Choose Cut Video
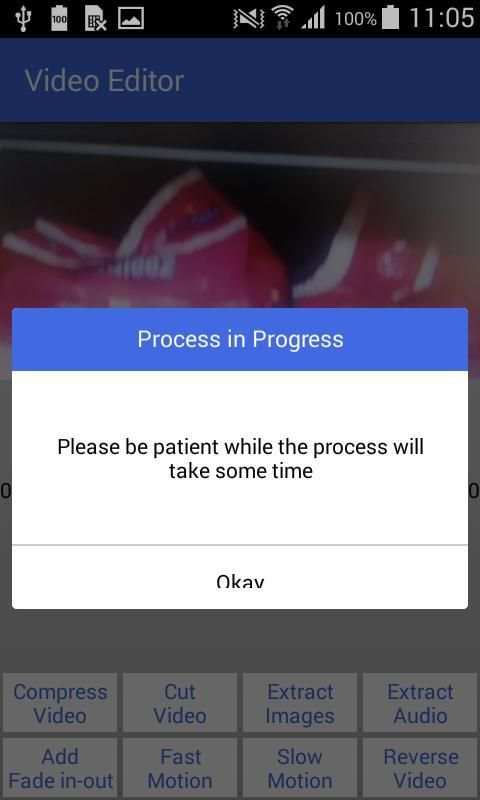The image size is (480, 800). [180, 703]
